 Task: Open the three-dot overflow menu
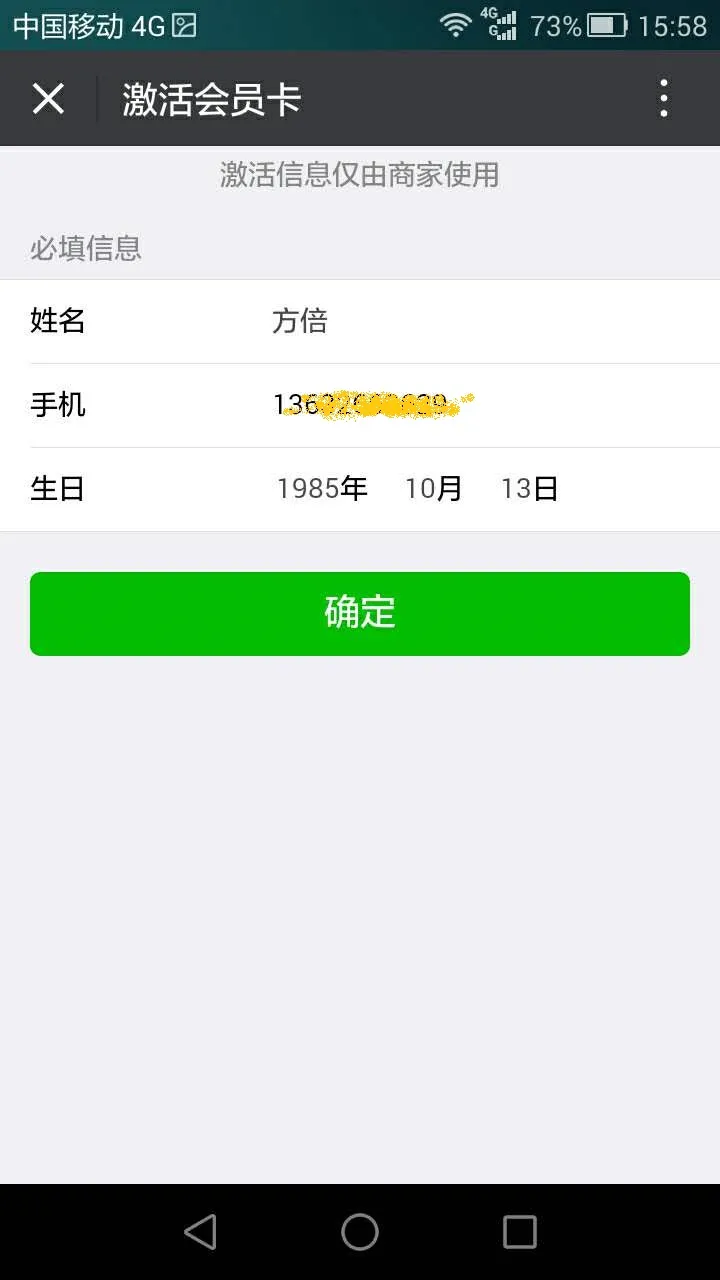tap(664, 99)
